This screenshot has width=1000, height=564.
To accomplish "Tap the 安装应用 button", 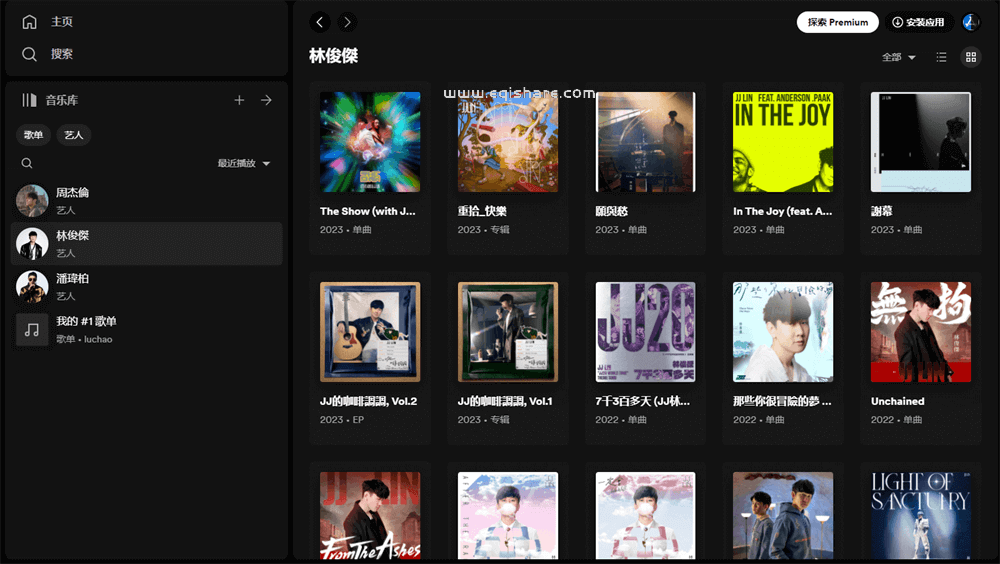I will [x=918, y=22].
